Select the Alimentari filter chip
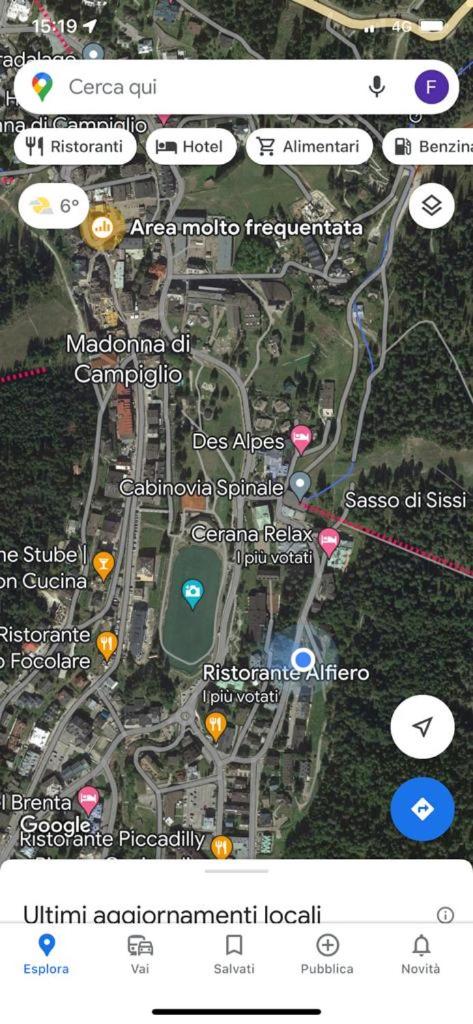 click(x=309, y=146)
